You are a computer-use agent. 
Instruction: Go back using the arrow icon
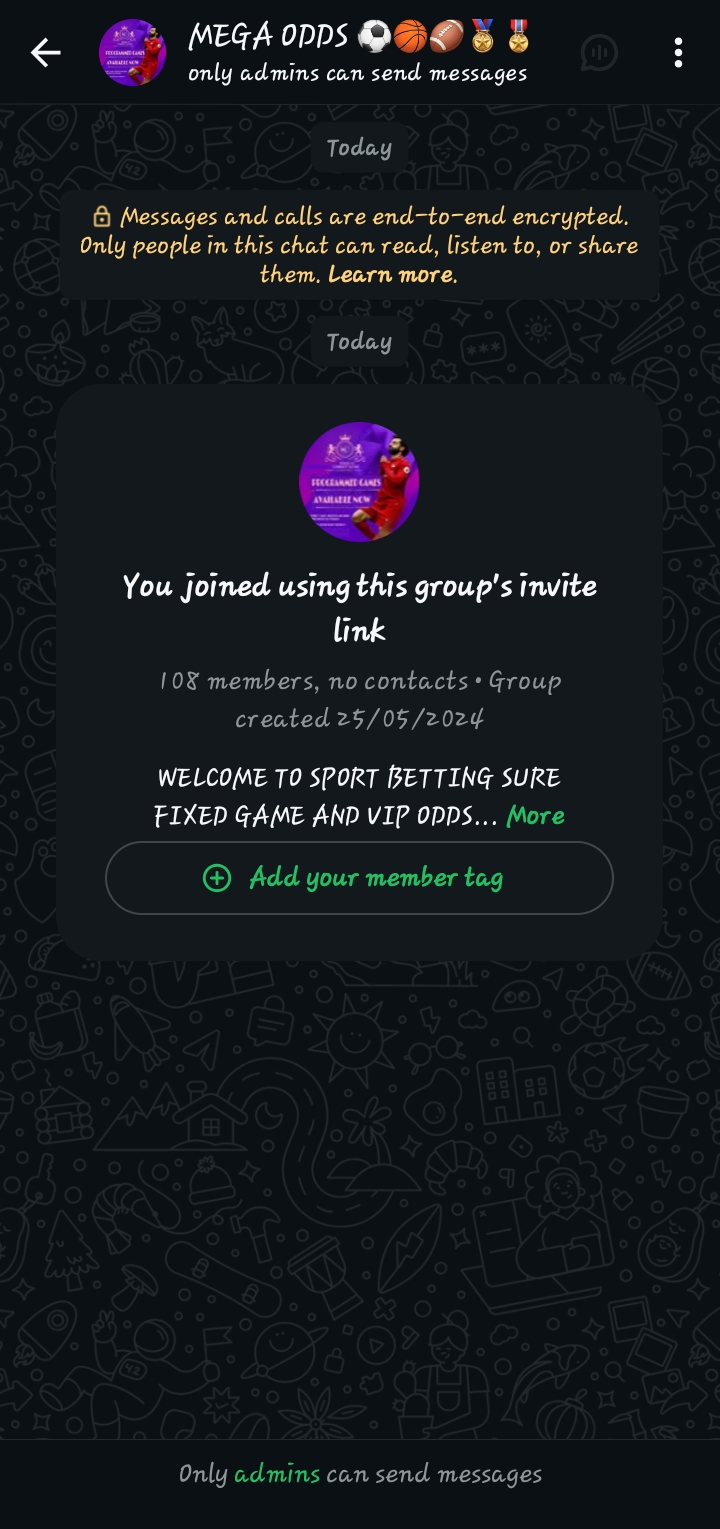click(x=45, y=53)
